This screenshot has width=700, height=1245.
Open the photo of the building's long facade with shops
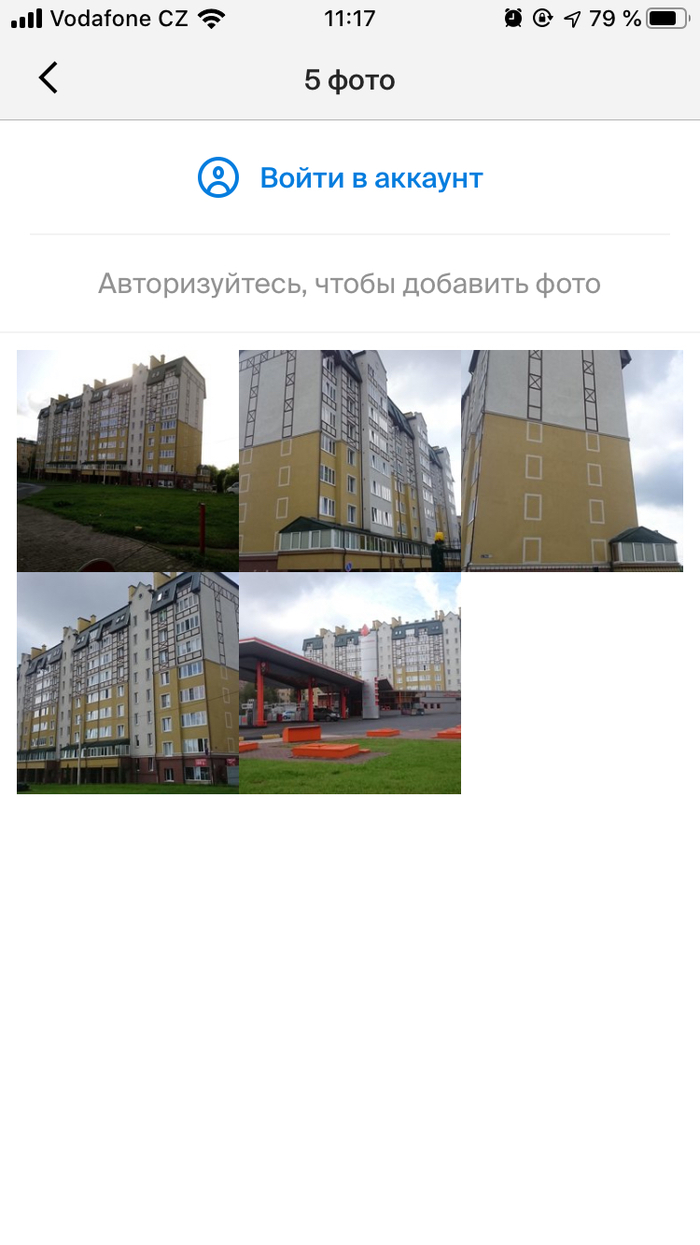tap(127, 683)
